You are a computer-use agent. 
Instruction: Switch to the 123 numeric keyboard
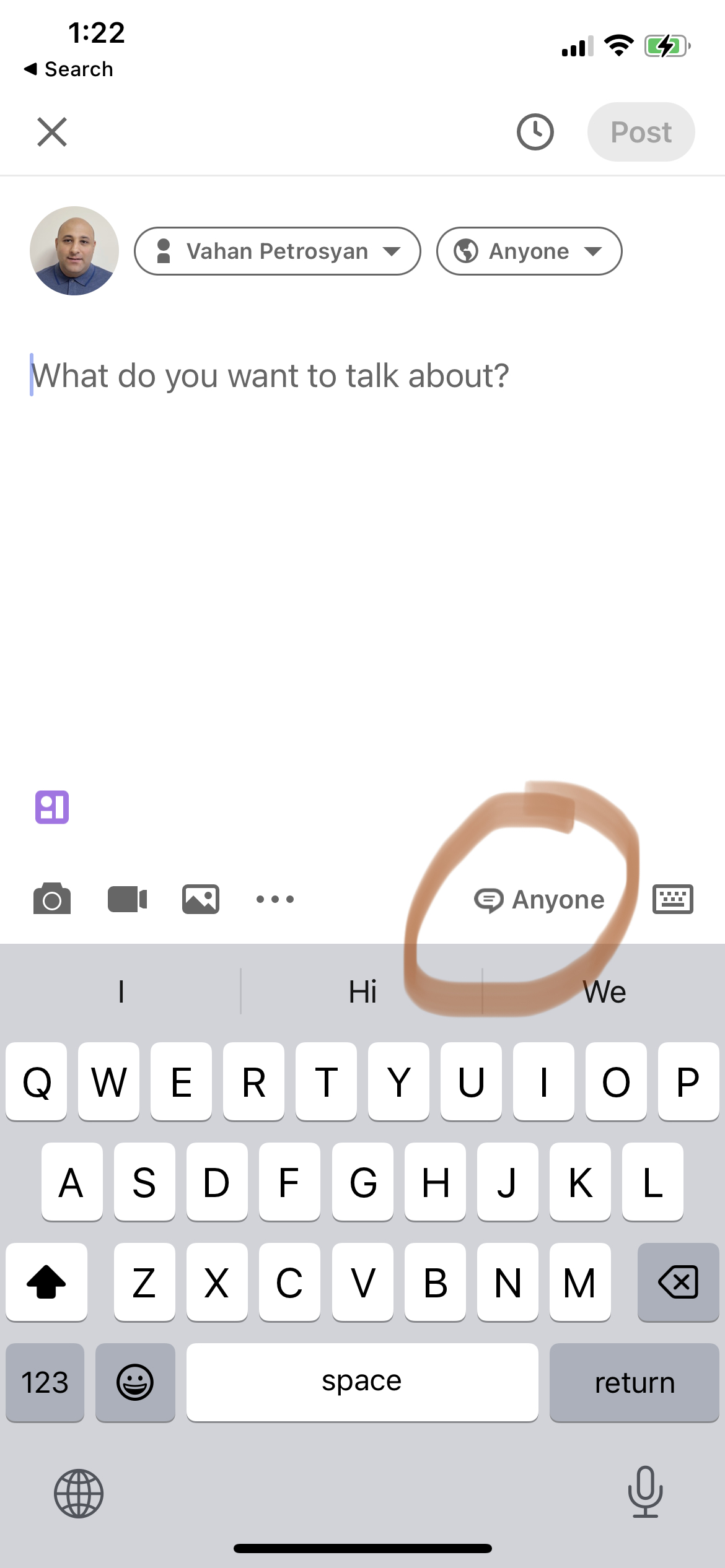pyautogui.click(x=45, y=1382)
